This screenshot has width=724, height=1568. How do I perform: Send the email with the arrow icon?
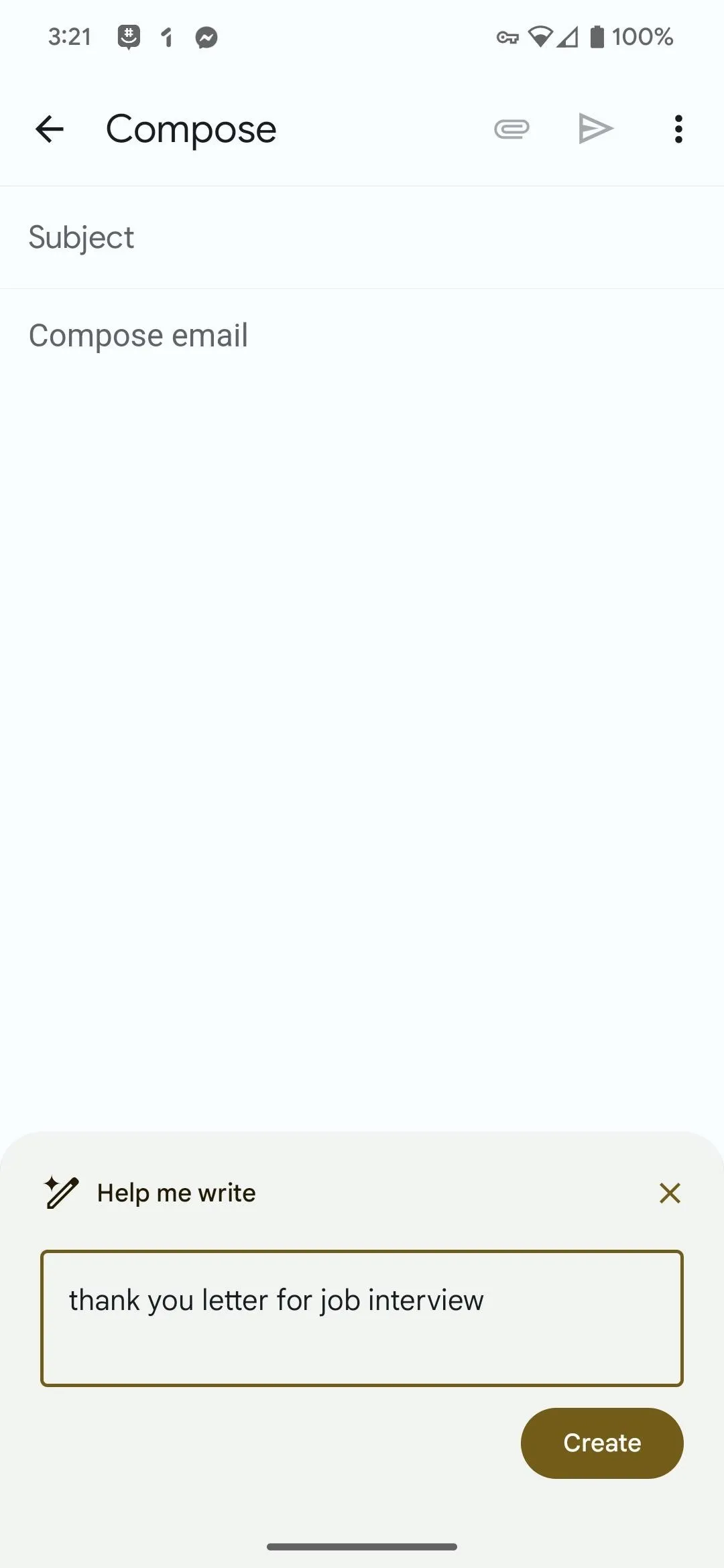click(596, 129)
